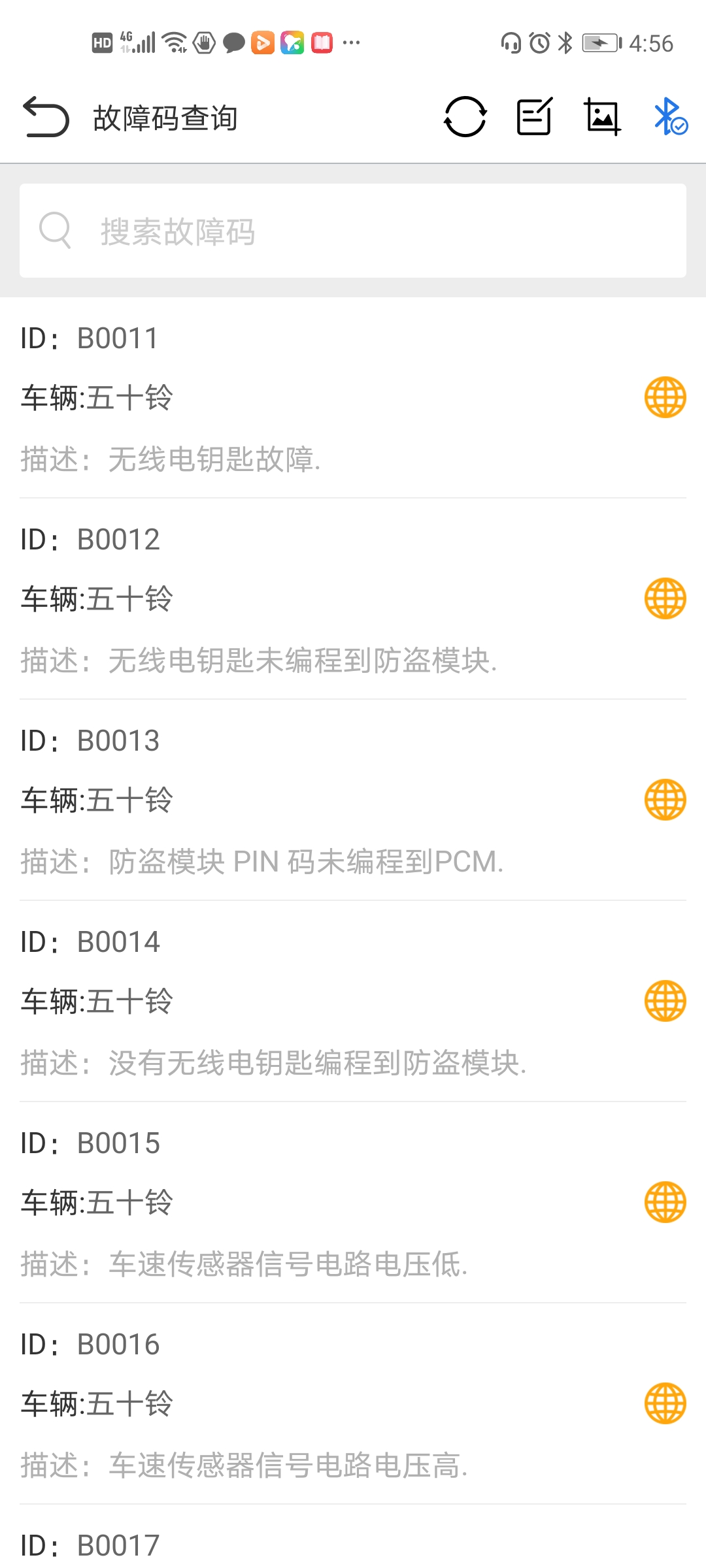Open fault code B0011 entry

294,399
